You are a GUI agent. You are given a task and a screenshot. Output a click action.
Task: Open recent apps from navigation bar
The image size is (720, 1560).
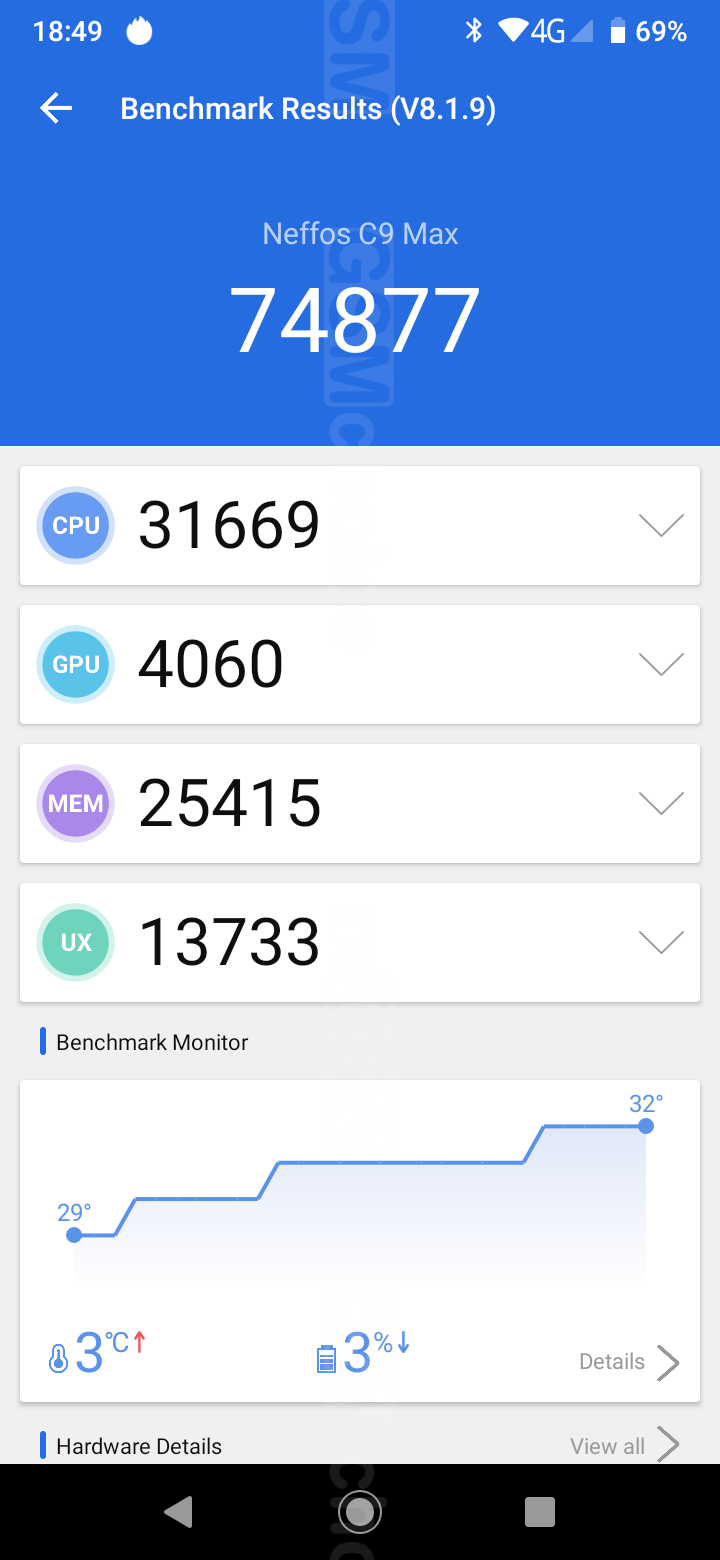[540, 1512]
